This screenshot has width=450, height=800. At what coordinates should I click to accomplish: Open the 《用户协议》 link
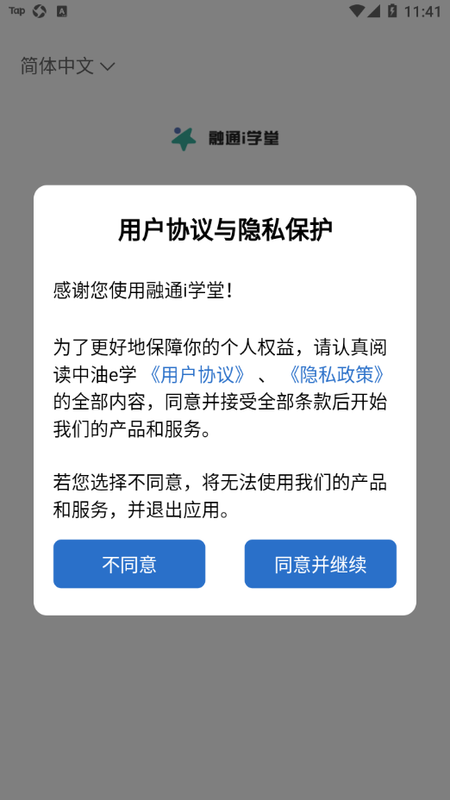click(x=198, y=375)
